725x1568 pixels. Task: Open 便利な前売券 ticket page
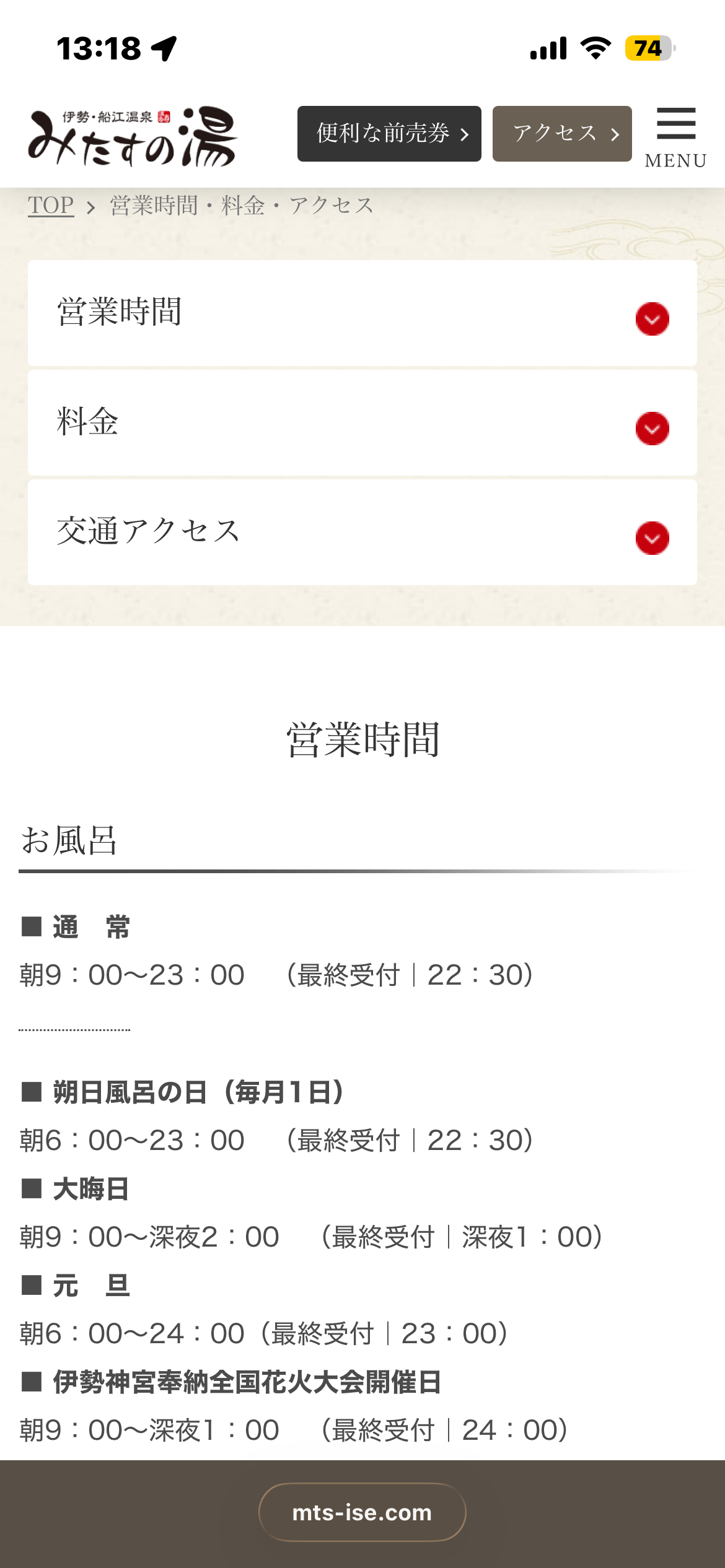(389, 134)
